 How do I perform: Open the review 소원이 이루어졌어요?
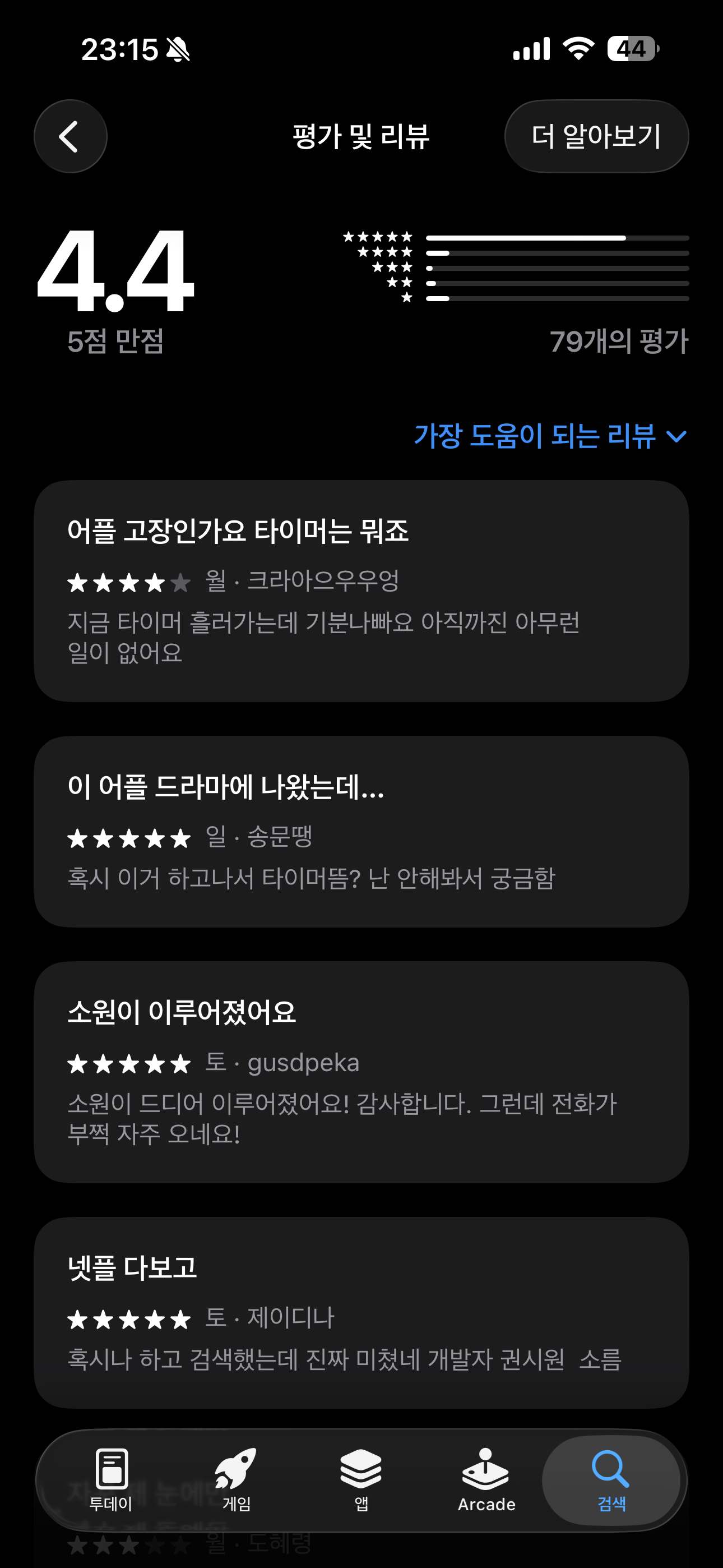click(x=361, y=1072)
